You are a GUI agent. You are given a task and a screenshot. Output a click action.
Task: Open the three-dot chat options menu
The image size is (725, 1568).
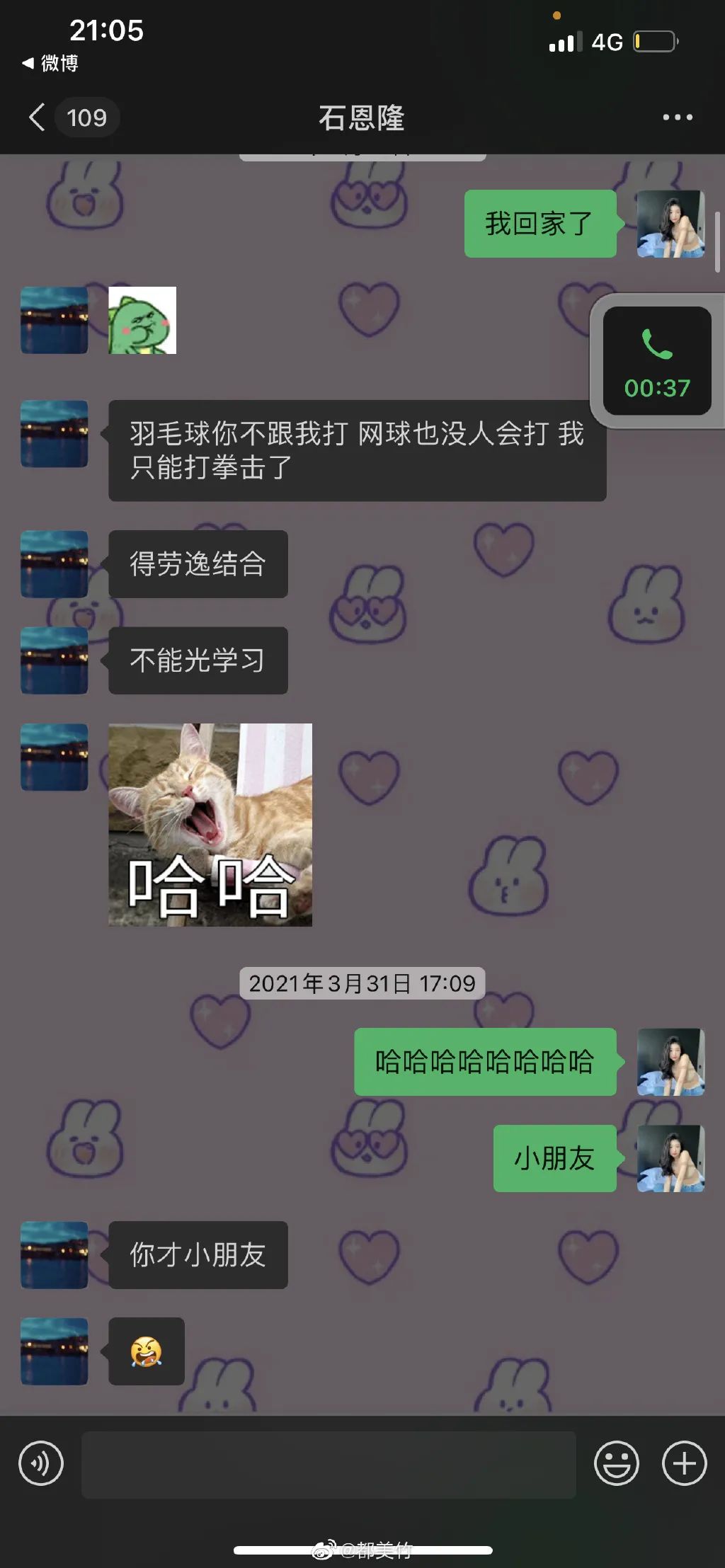[x=677, y=118]
